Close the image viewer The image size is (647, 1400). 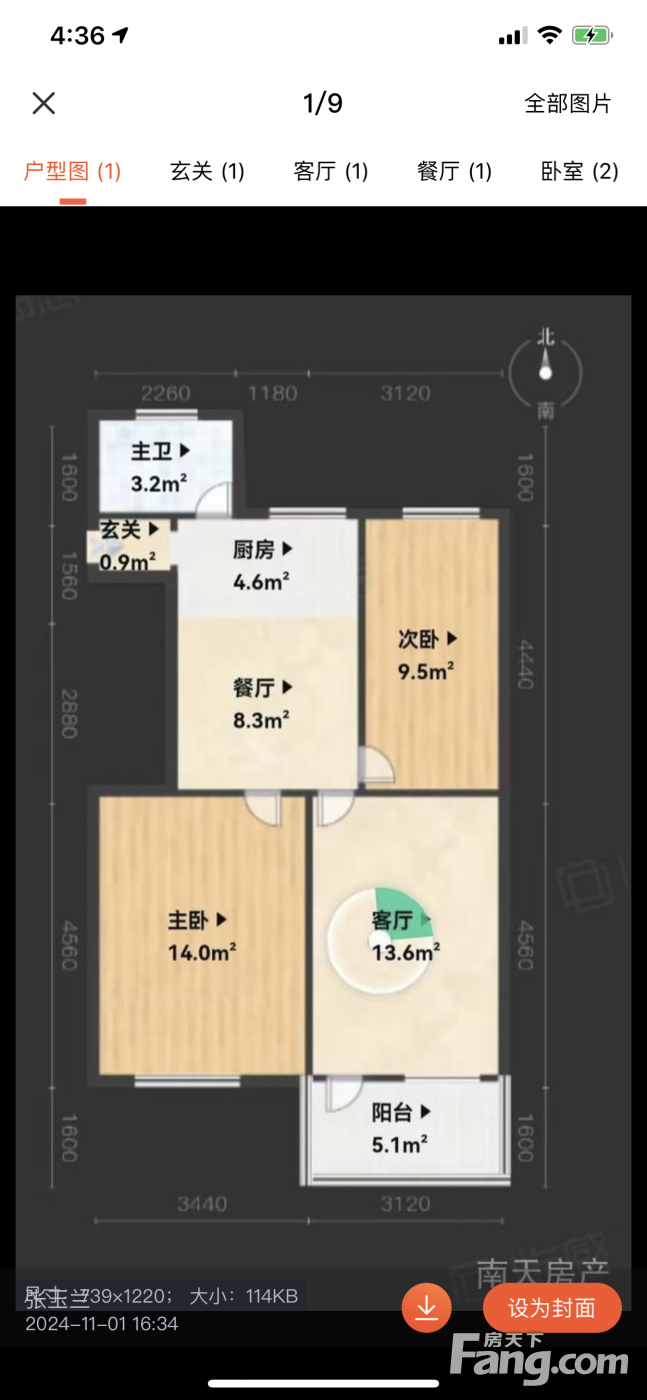pyautogui.click(x=43, y=103)
